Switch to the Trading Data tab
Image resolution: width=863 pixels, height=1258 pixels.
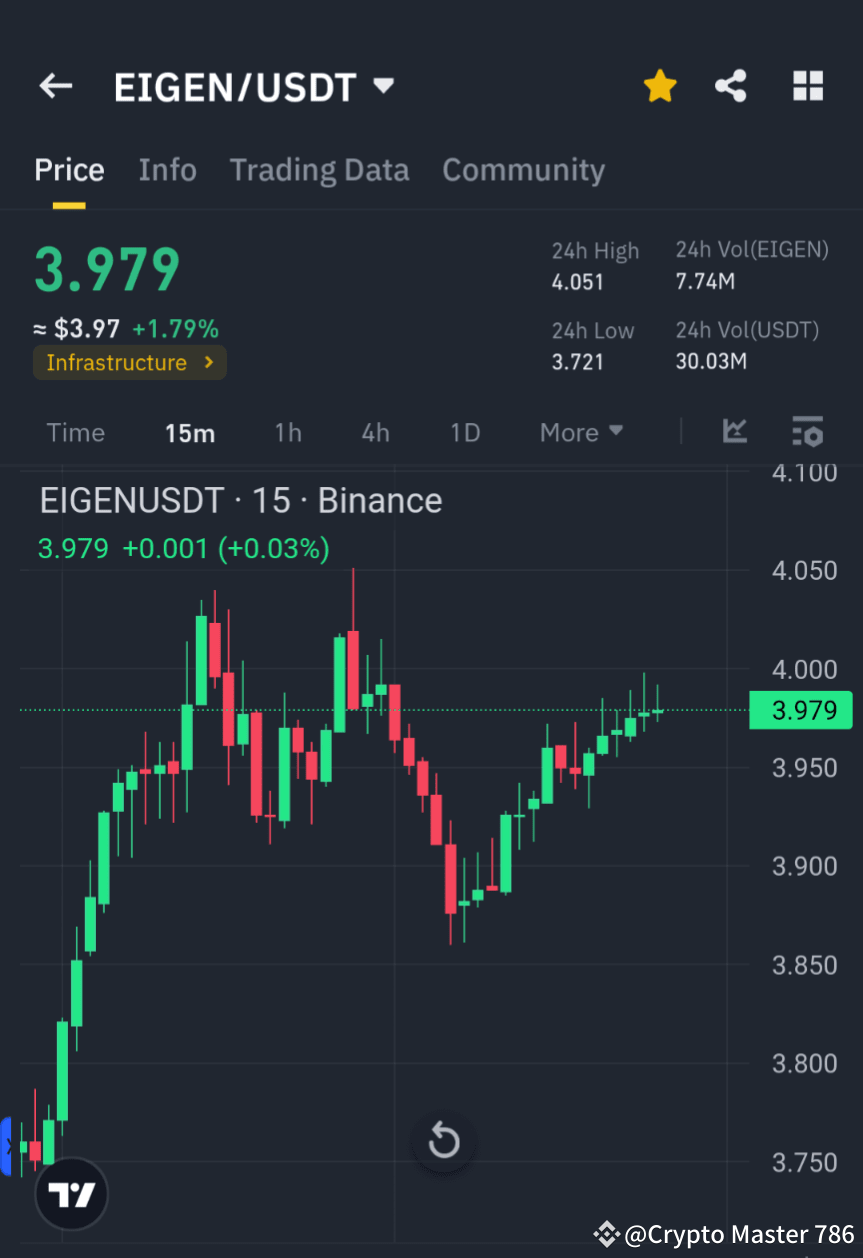tap(319, 170)
